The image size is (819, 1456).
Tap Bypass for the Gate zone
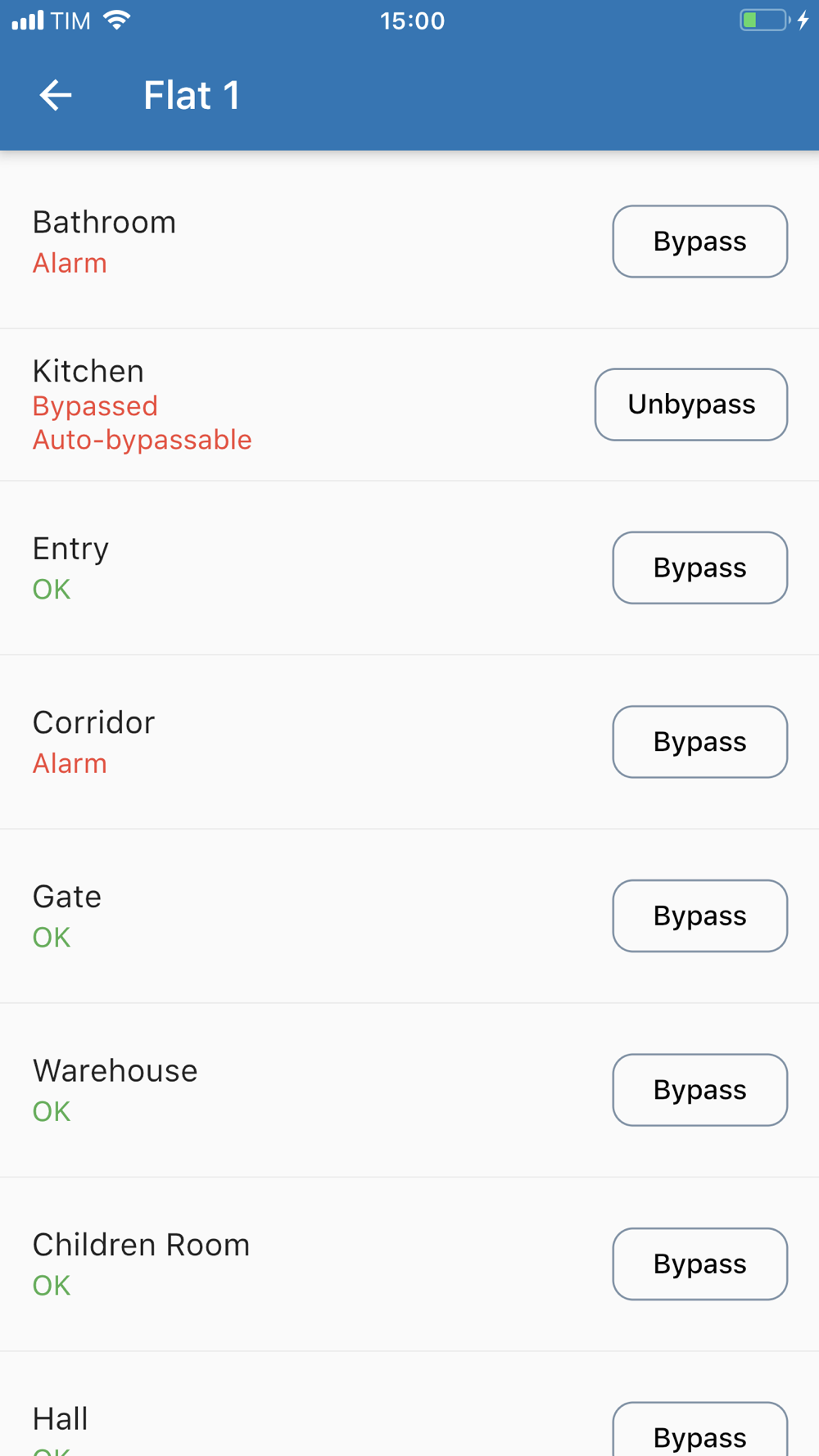(x=700, y=916)
